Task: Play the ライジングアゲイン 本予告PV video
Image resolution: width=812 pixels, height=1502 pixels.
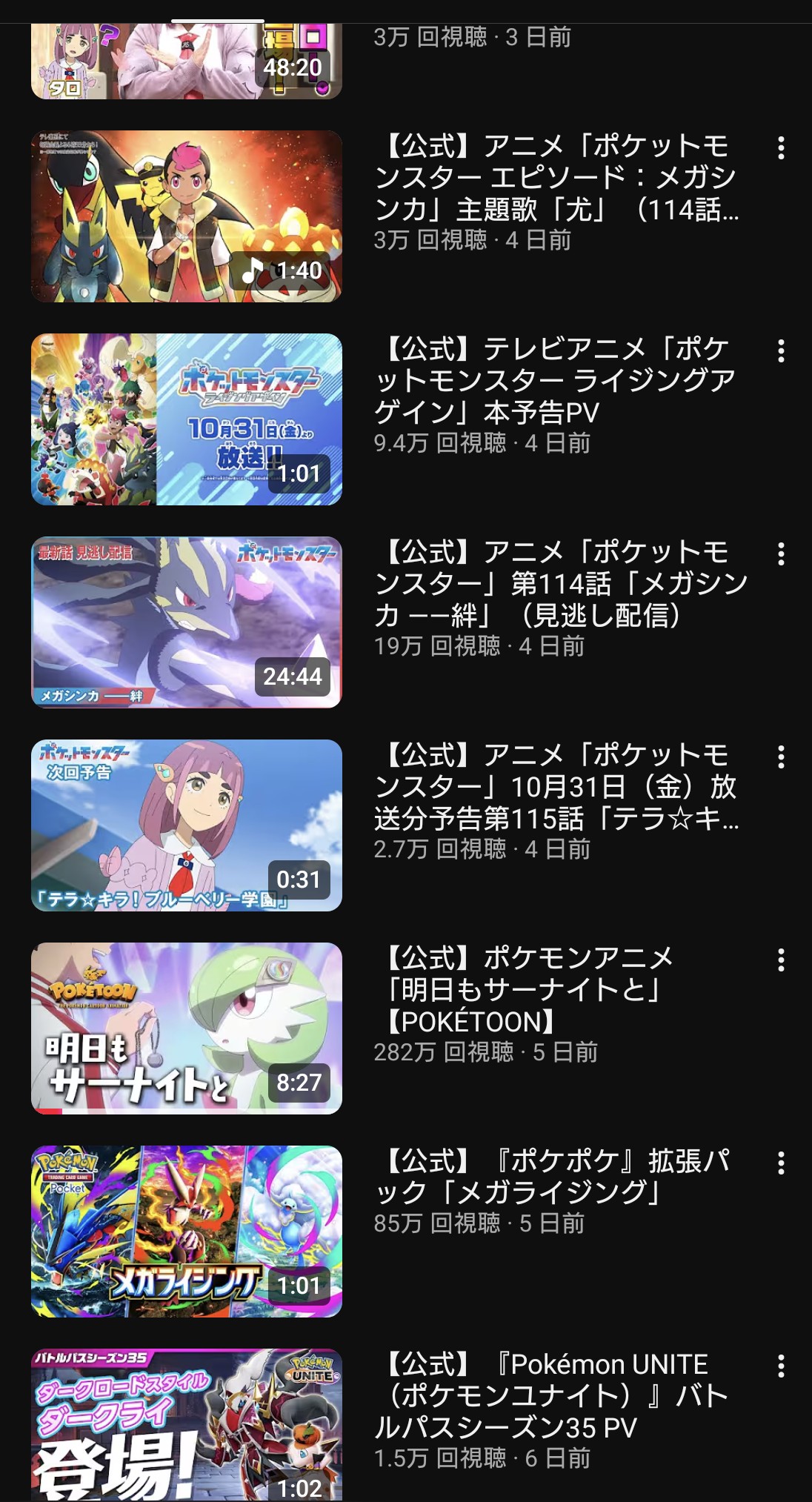Action: (x=186, y=419)
